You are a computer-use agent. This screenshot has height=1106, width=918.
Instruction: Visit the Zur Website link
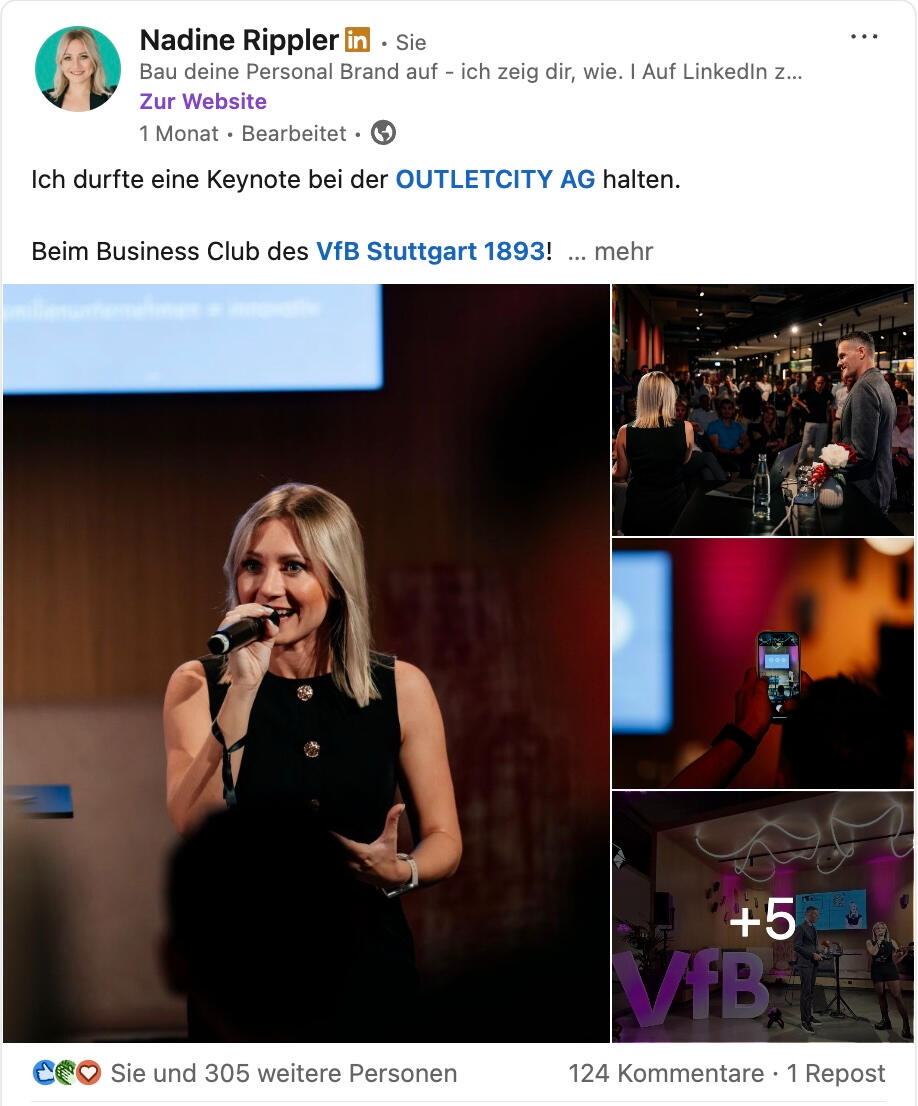pos(203,102)
